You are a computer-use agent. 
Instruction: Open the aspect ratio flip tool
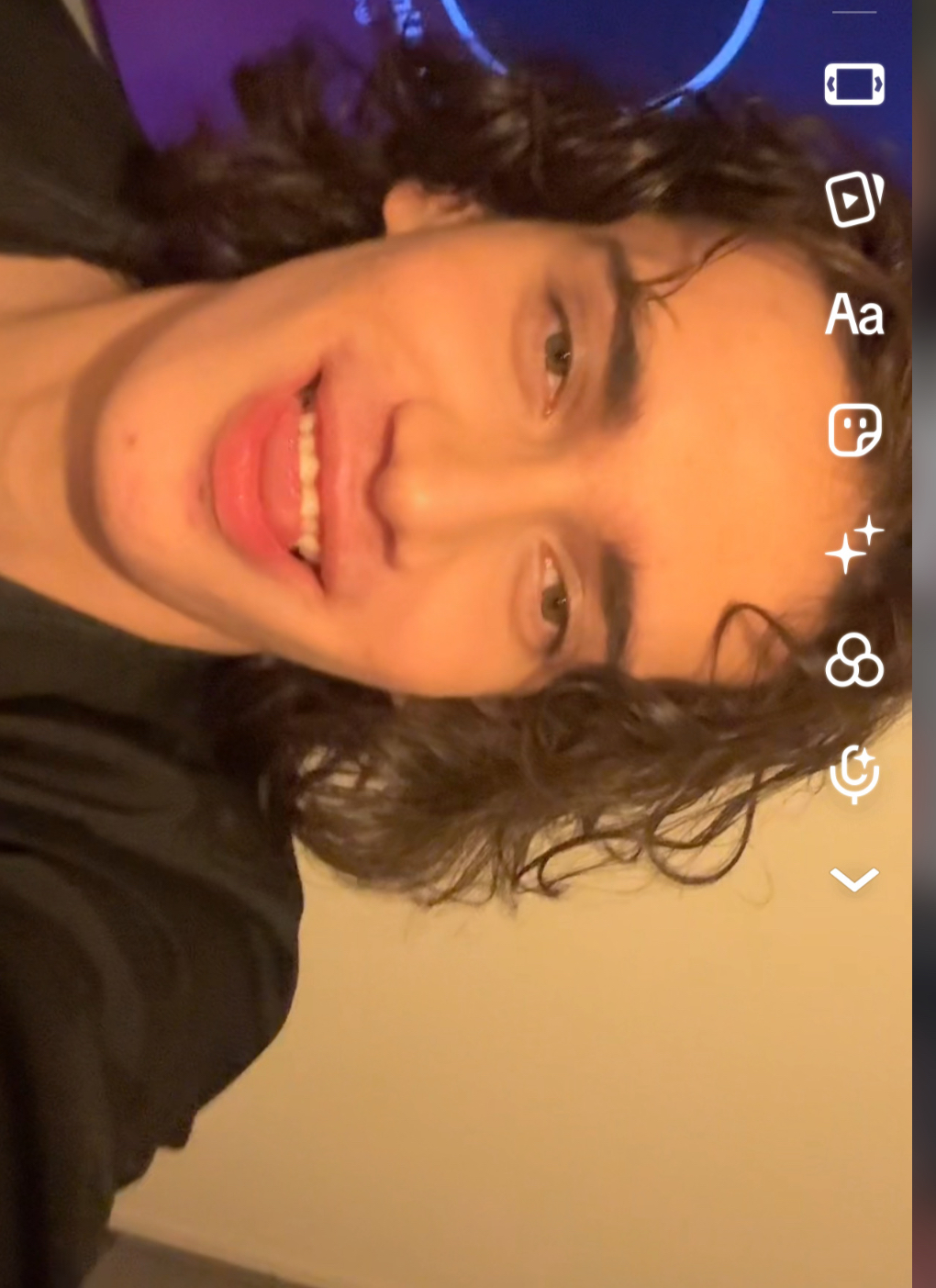[x=853, y=84]
